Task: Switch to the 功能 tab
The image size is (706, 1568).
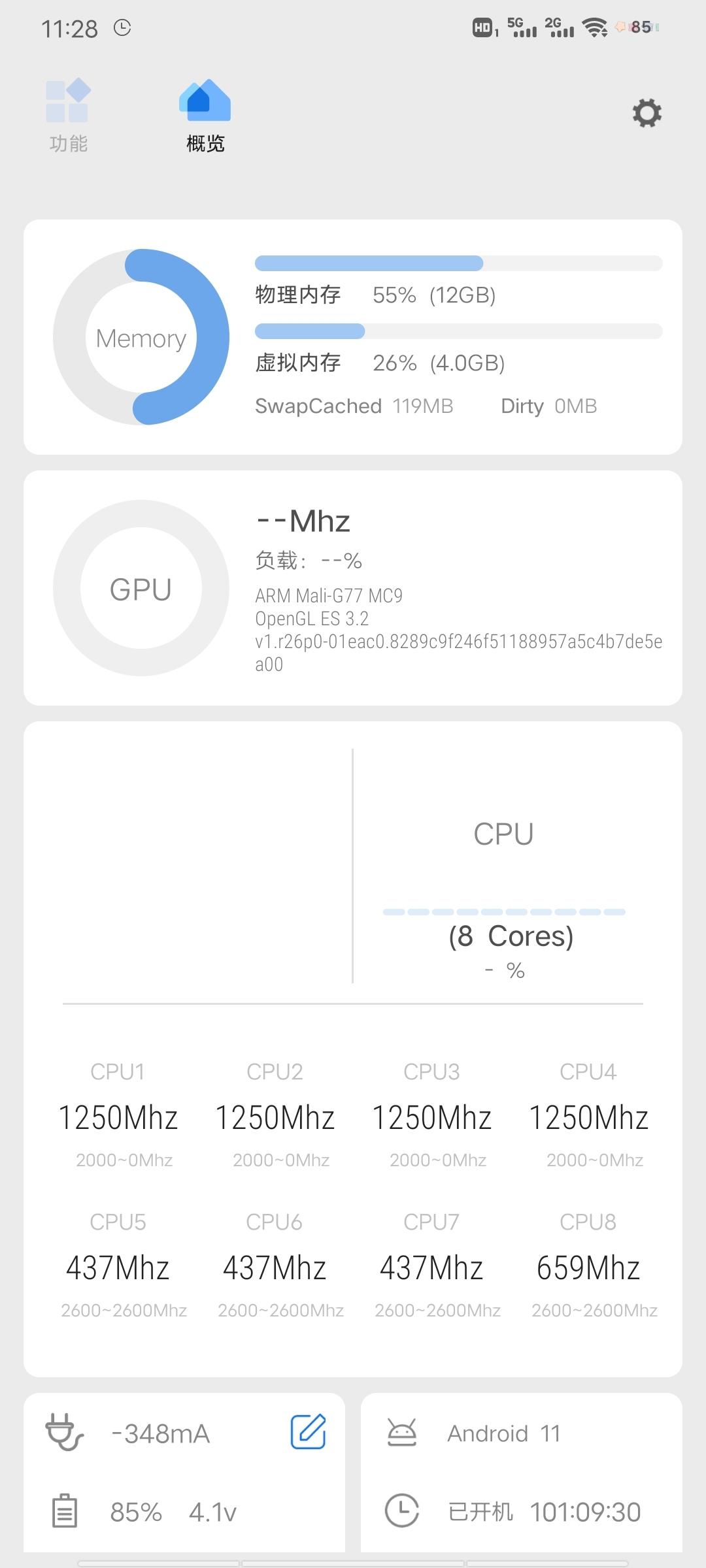Action: pyautogui.click(x=69, y=115)
